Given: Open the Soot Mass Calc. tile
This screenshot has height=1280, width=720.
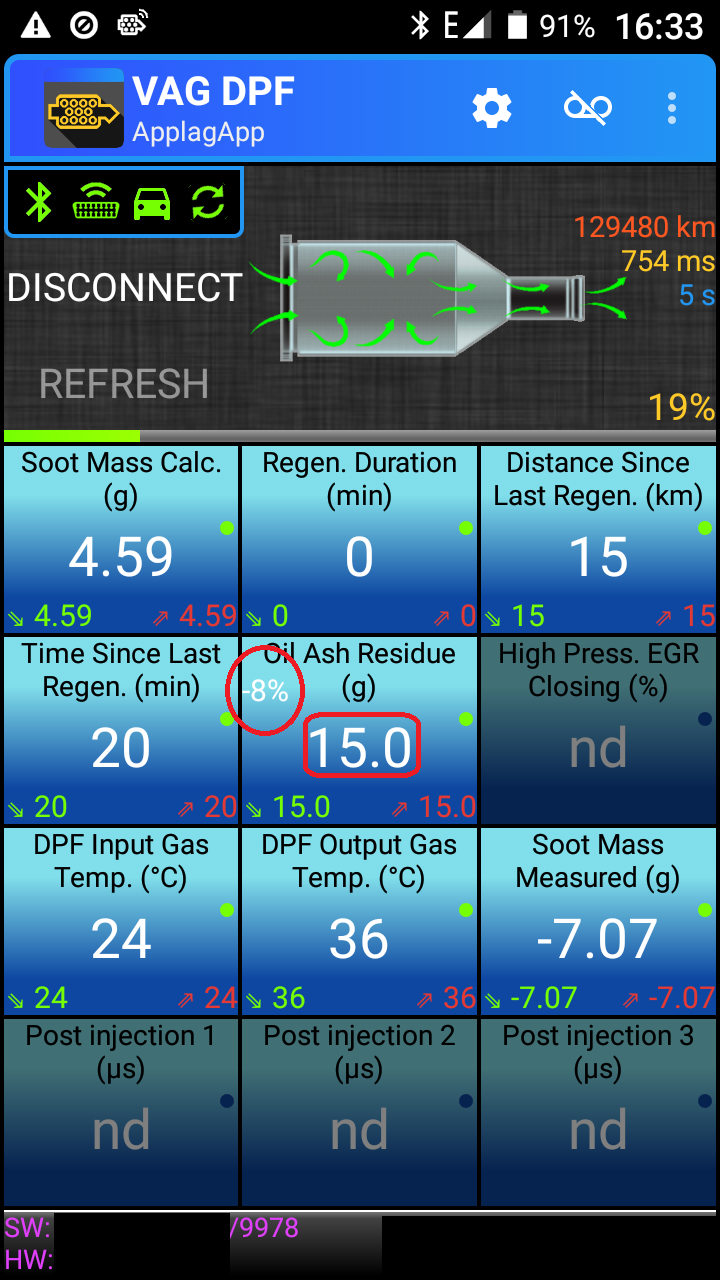Looking at the screenshot, I should (121, 540).
